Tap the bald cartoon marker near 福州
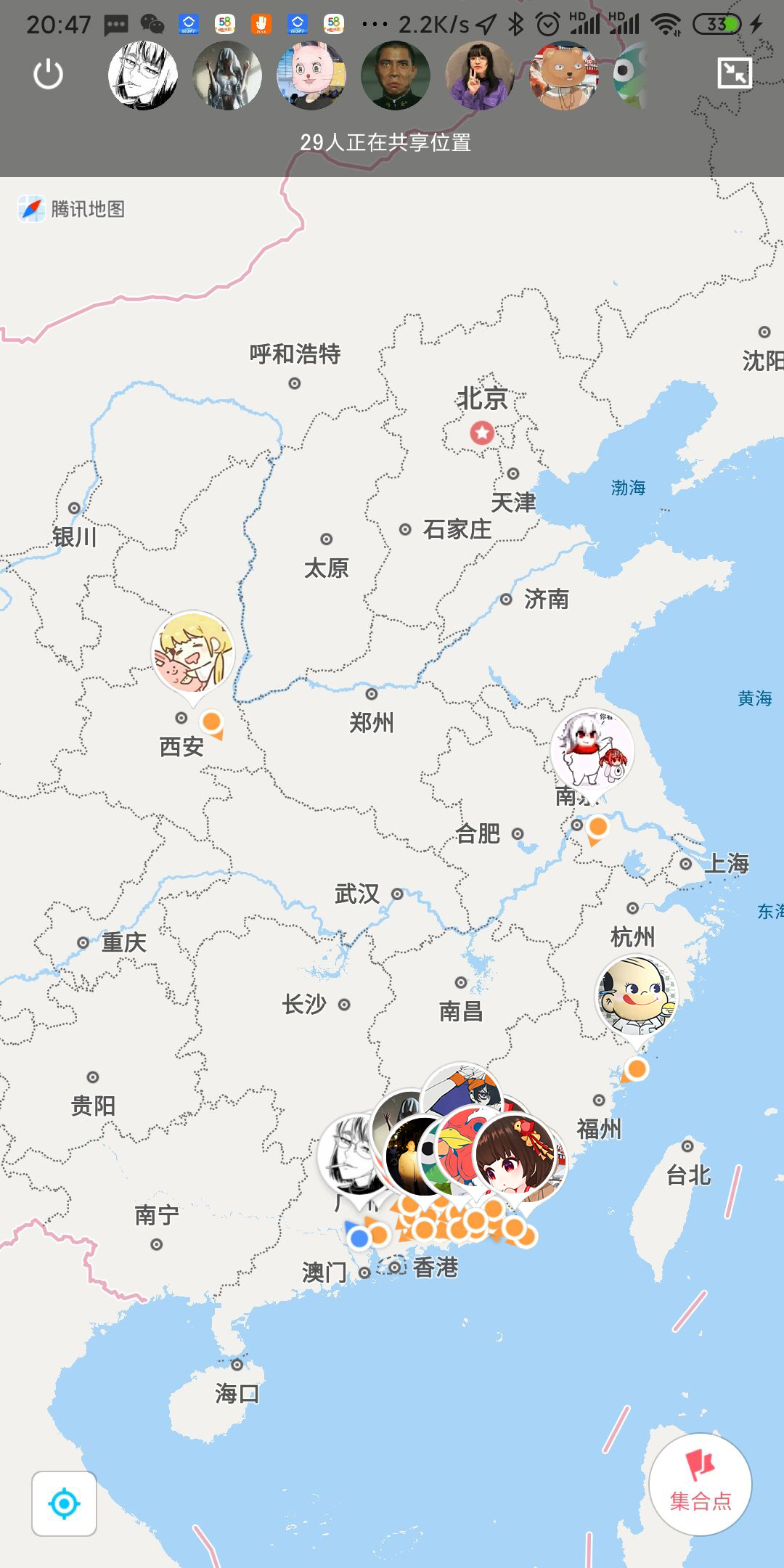Image resolution: width=784 pixels, height=1568 pixels. (637, 996)
